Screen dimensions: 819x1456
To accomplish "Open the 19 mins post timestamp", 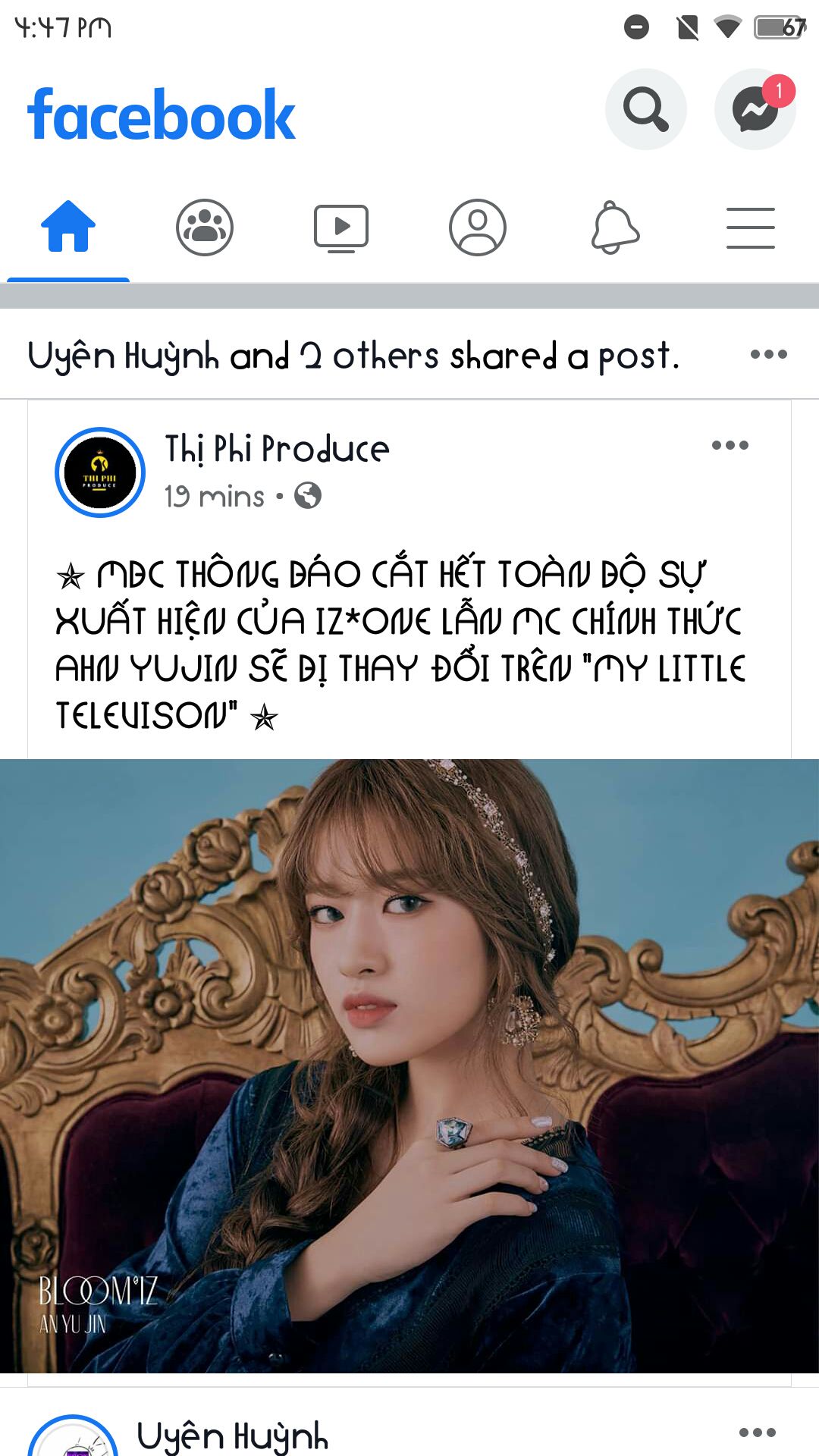I will point(215,497).
